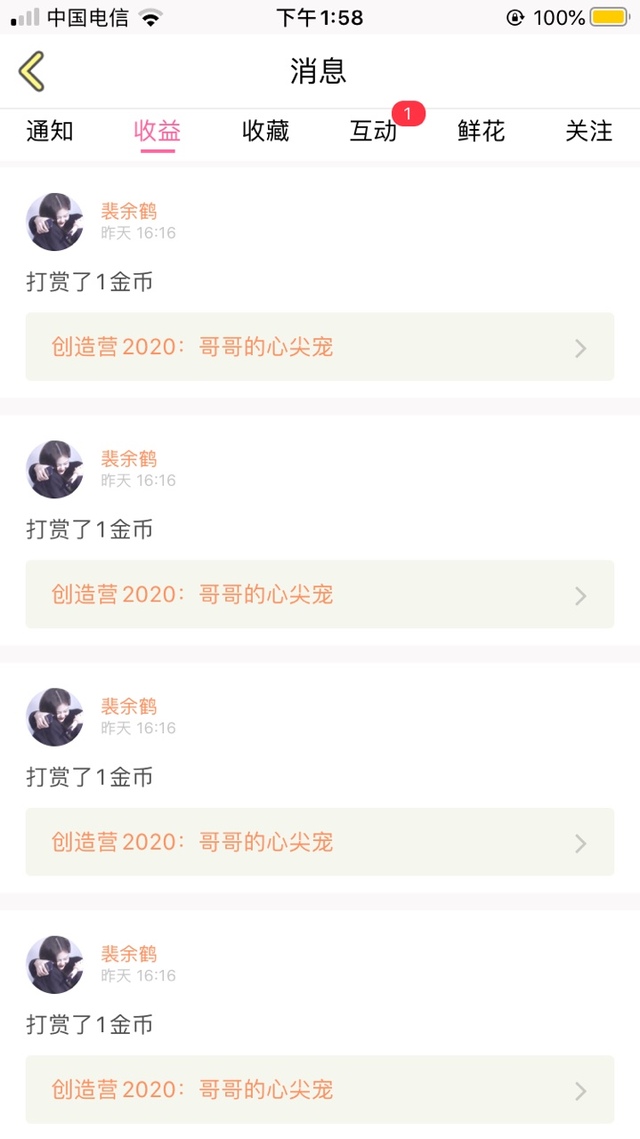
Task: View the 互动 tab with unread badge
Action: pos(374,131)
